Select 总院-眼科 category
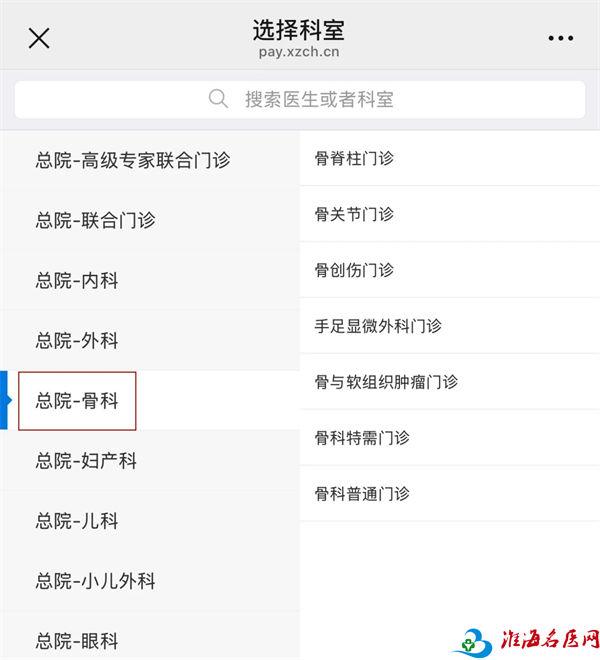This screenshot has height=660, width=600. (x=77, y=641)
